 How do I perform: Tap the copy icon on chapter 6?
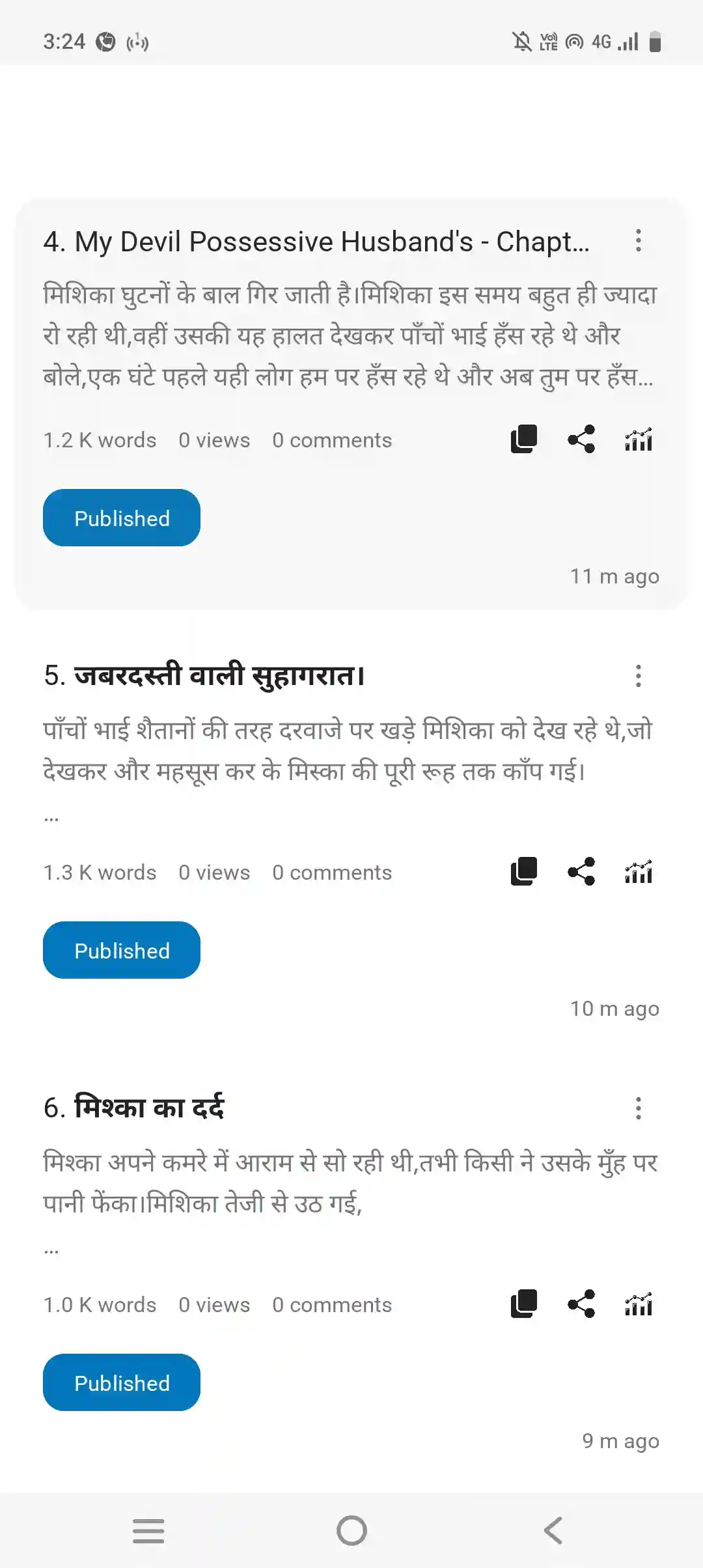(x=524, y=1304)
